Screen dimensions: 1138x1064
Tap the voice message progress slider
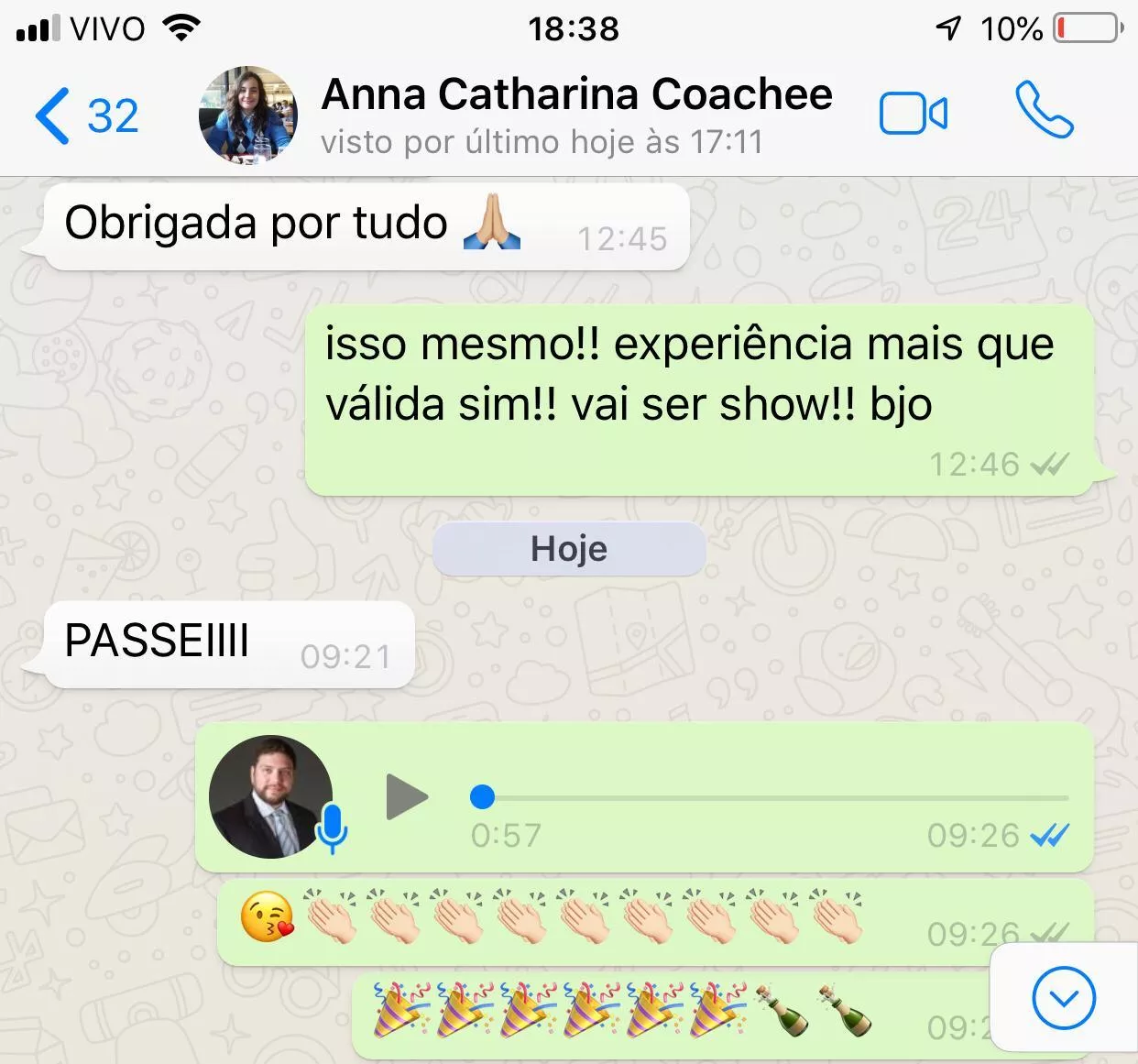coord(770,797)
